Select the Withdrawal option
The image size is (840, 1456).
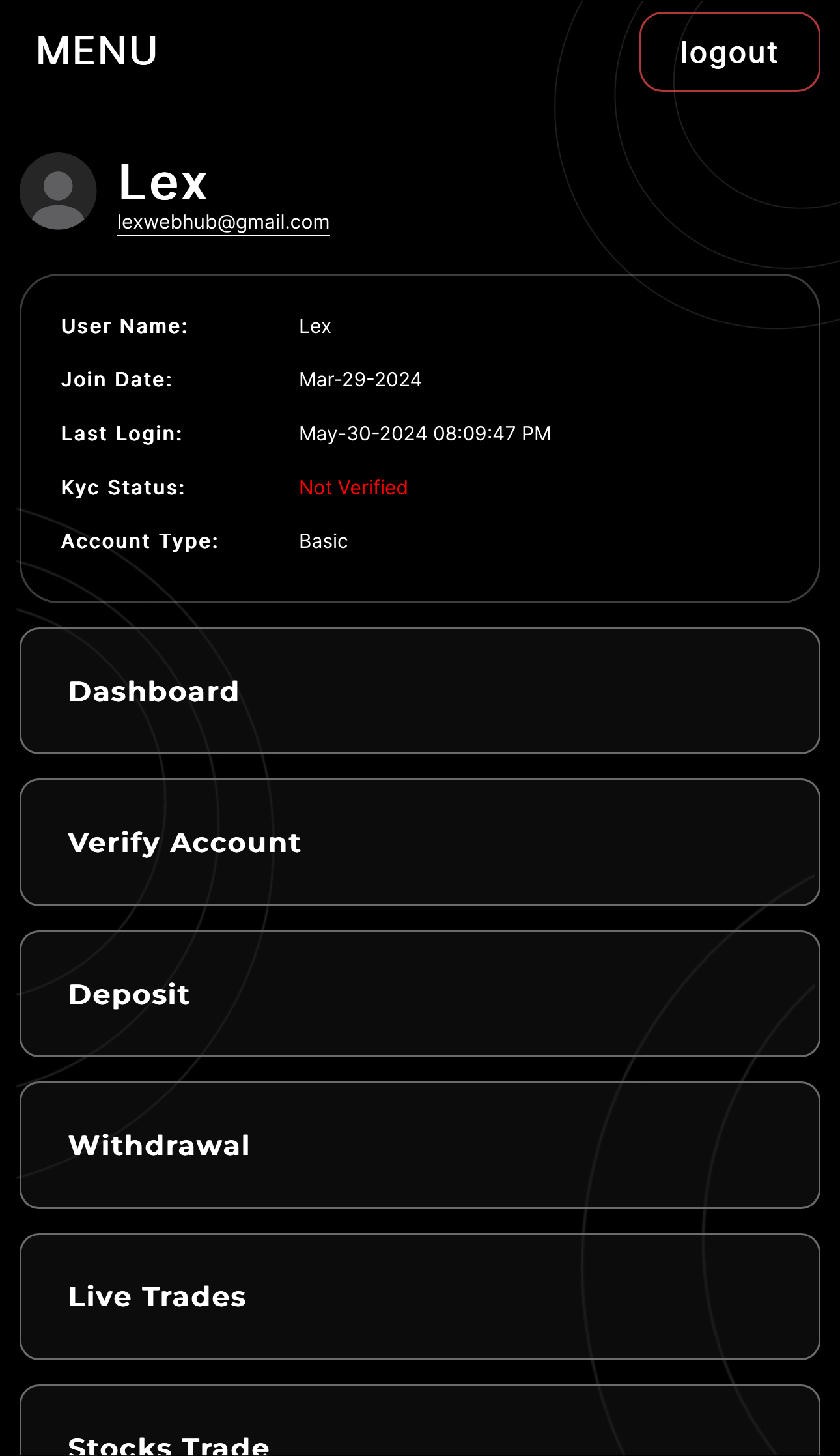(x=420, y=1145)
